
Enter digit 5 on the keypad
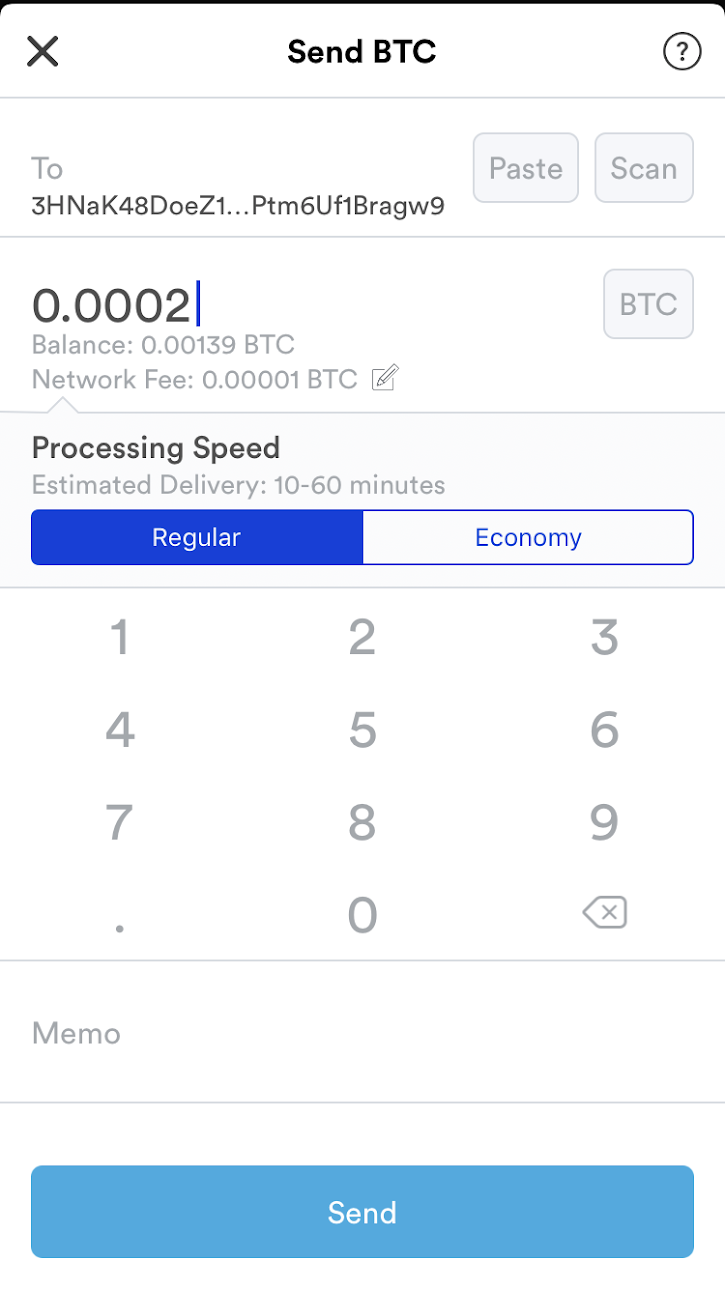[x=362, y=730]
